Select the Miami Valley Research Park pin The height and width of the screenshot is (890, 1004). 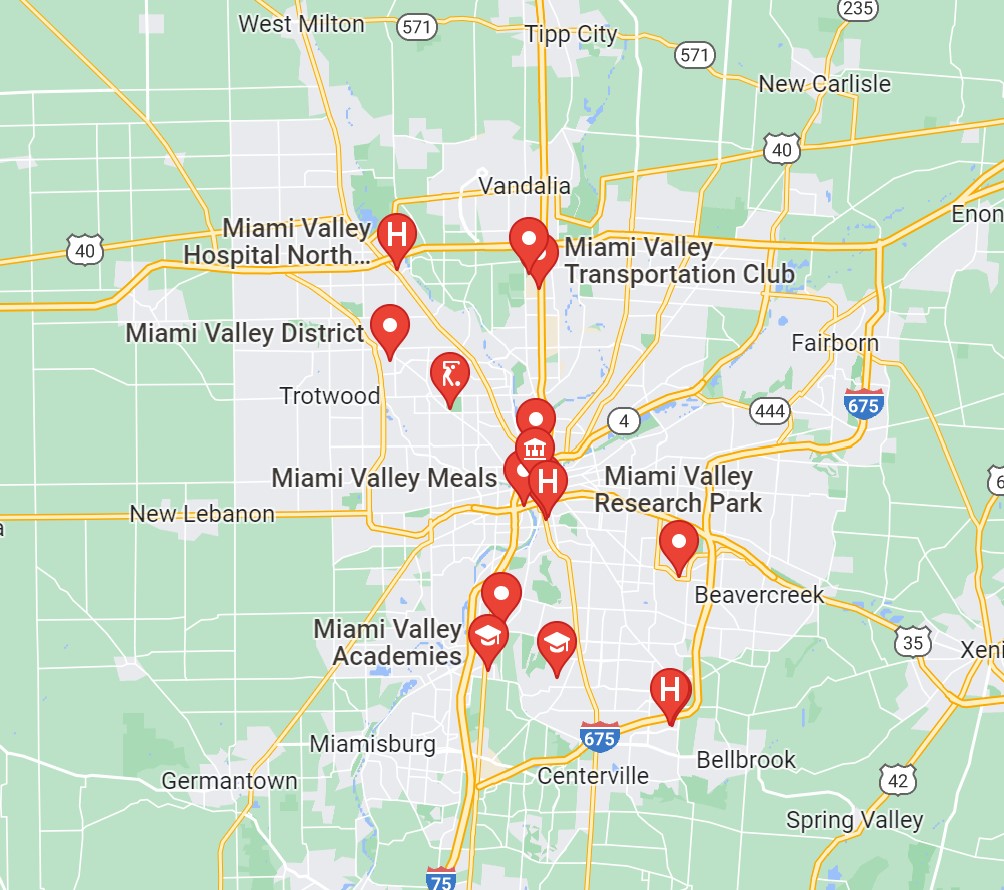[x=680, y=543]
